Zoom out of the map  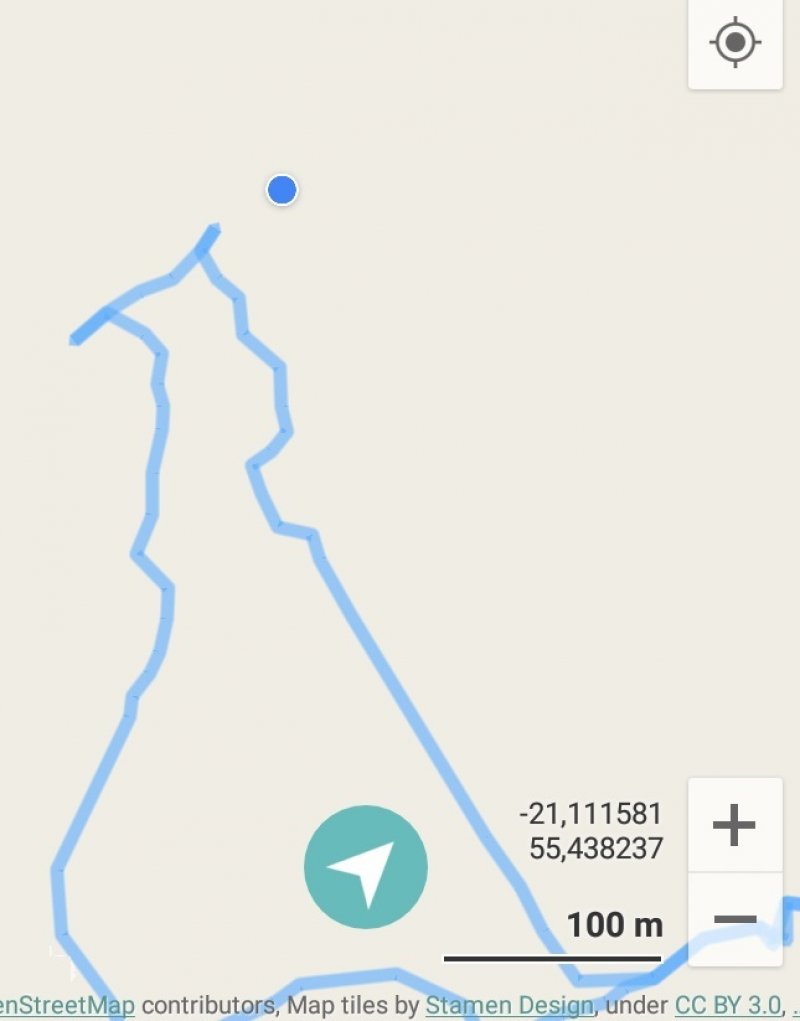735,919
